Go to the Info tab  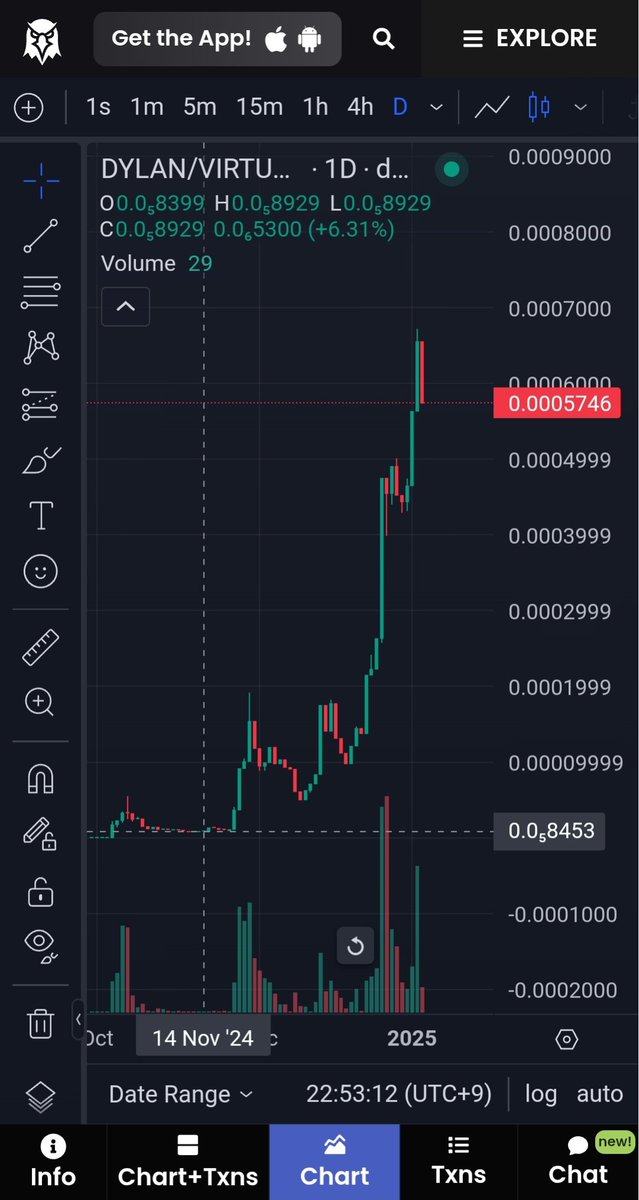coord(53,1161)
